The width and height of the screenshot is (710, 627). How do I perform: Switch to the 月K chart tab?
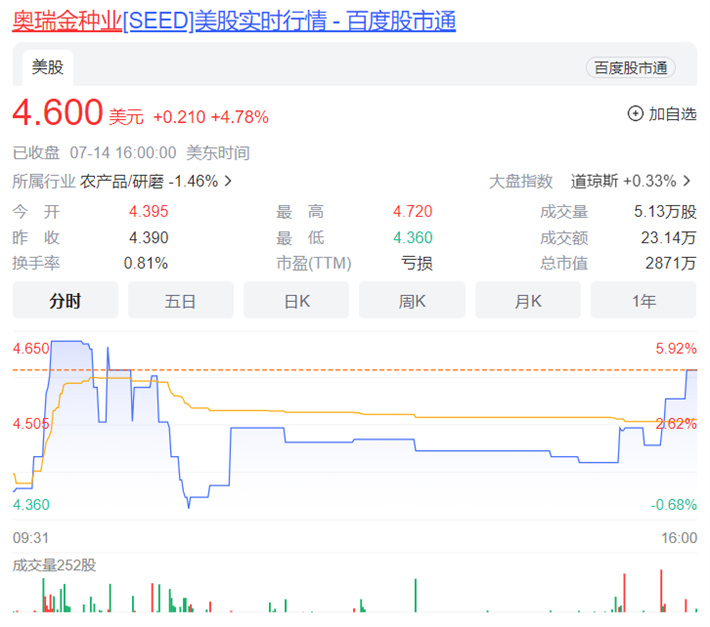pyautogui.click(x=527, y=300)
